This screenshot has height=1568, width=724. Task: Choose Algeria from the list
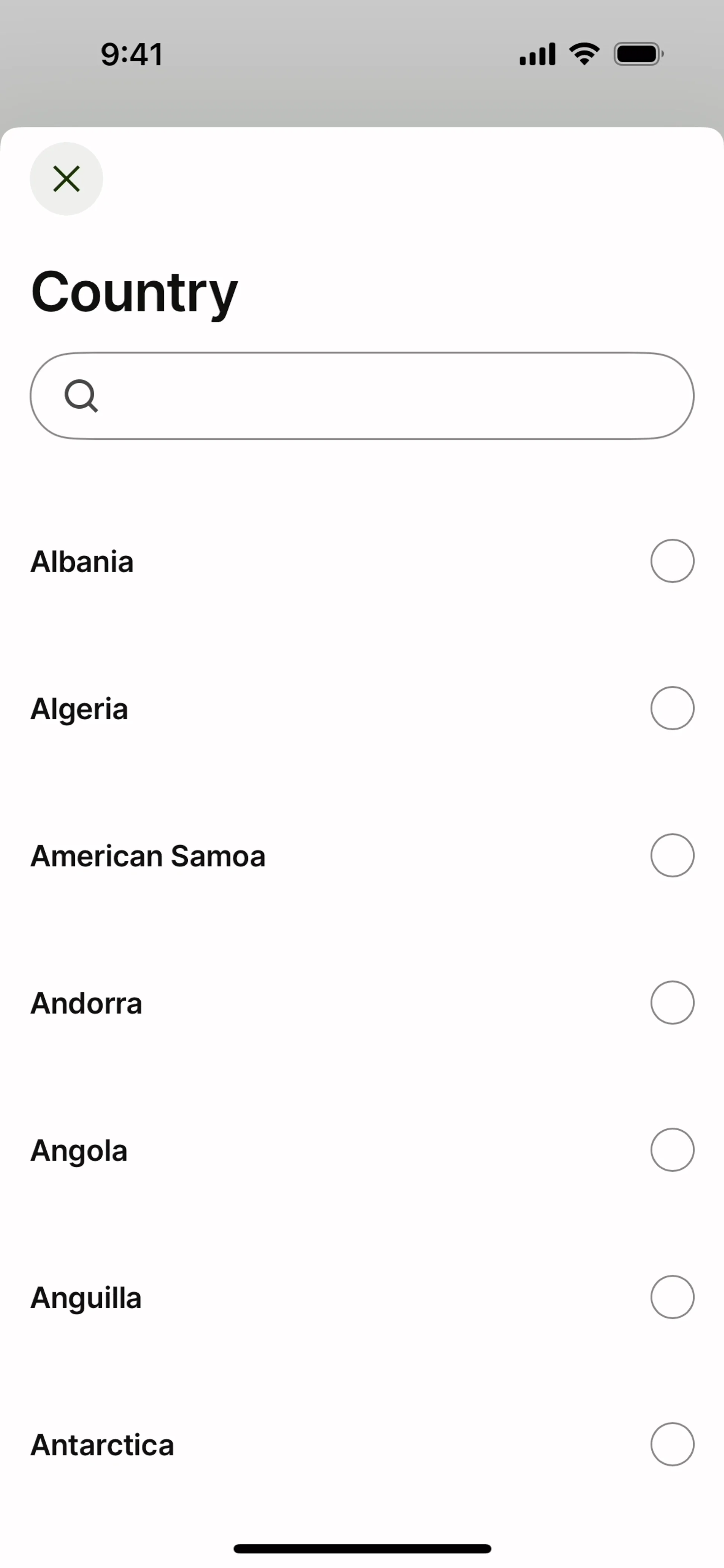672,708
